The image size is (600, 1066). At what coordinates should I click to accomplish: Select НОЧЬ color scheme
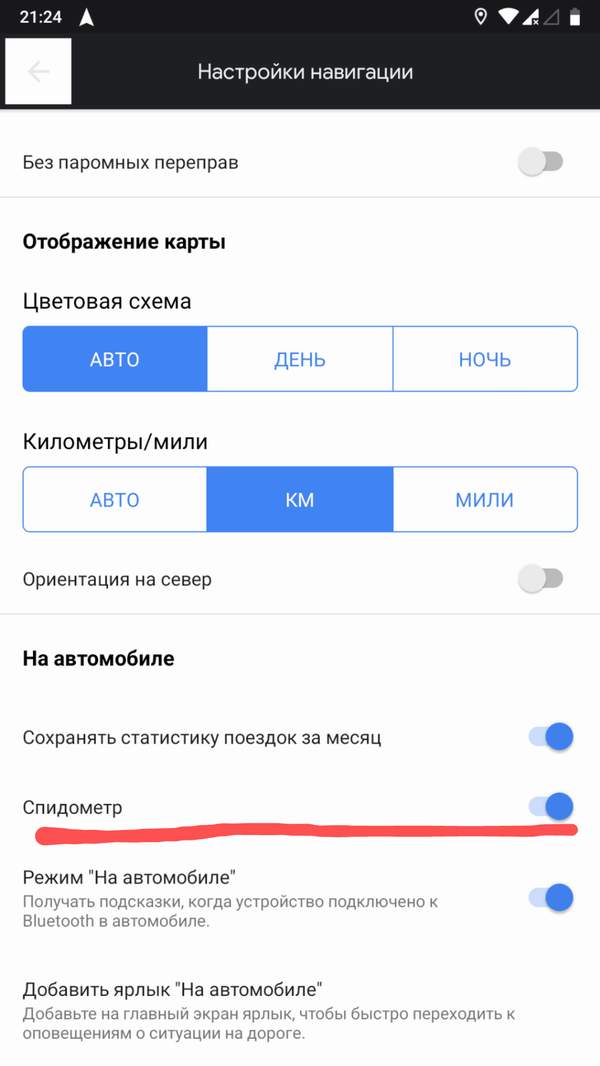(485, 359)
